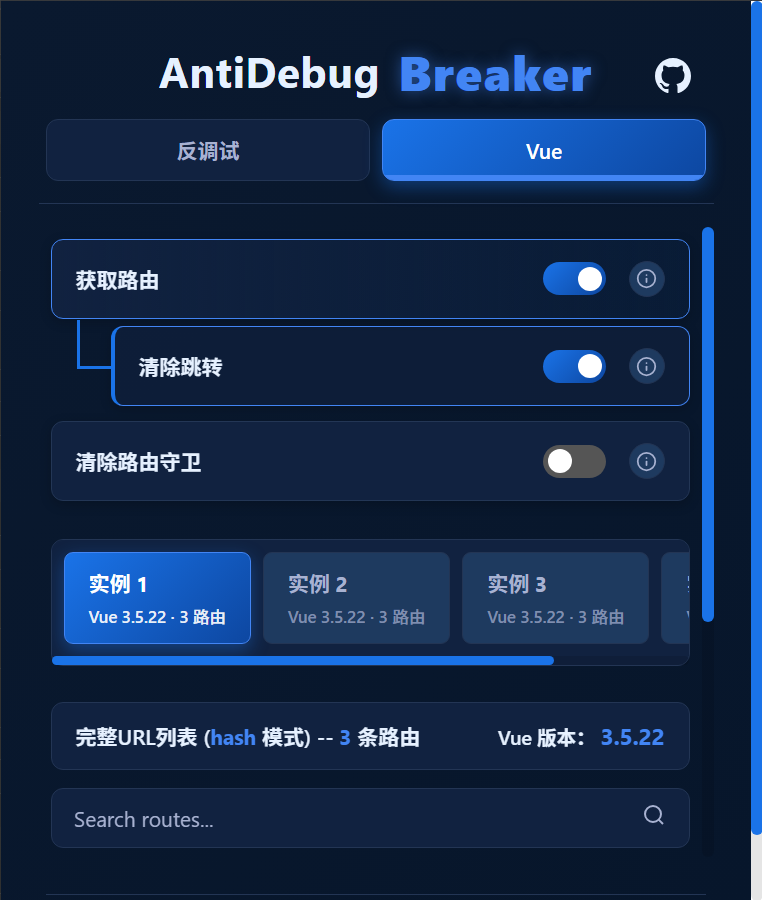View info for 清除路由守卫
Screen dimensions: 762x900
(646, 461)
